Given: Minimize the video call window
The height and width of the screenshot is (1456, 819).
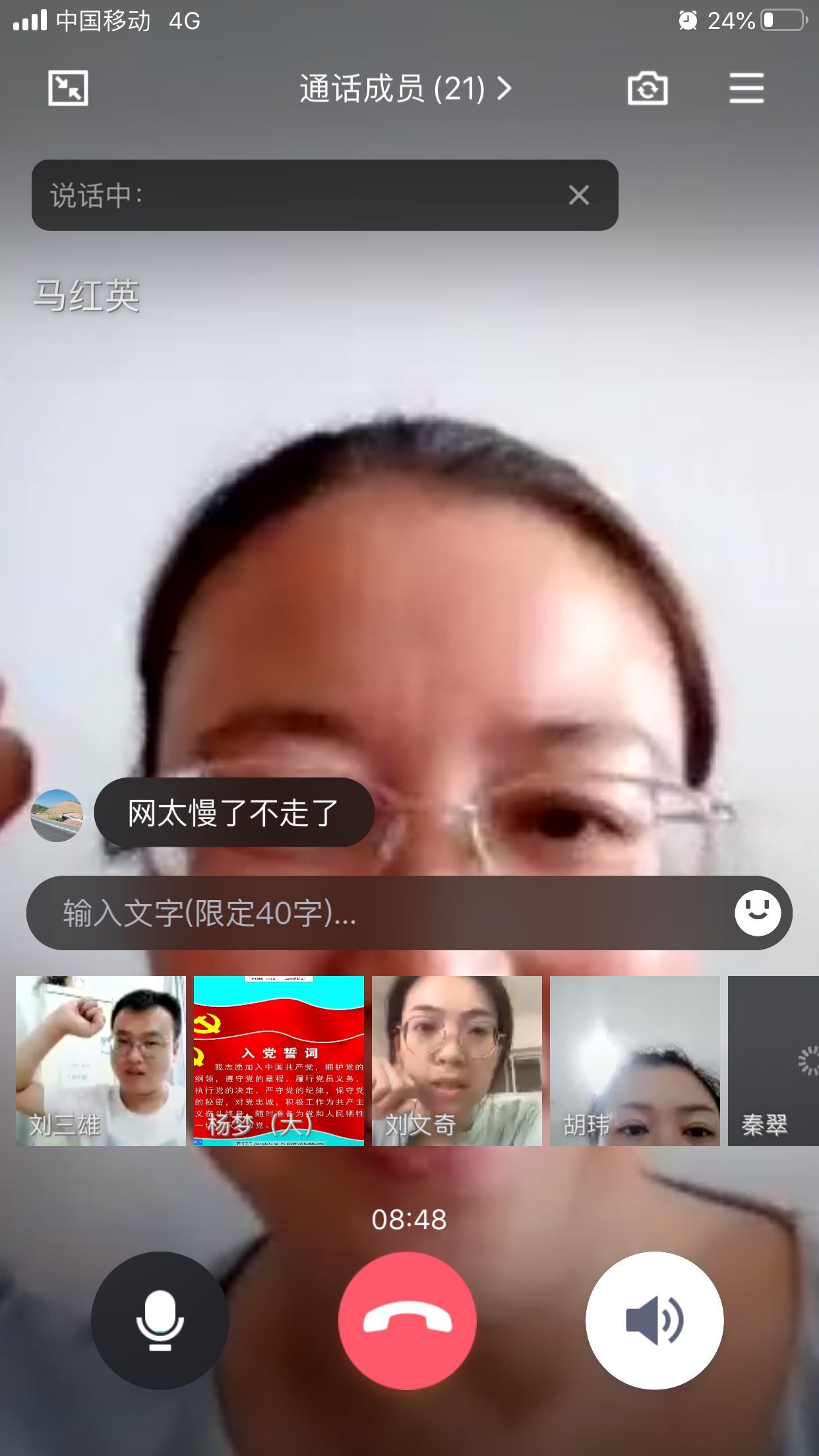Looking at the screenshot, I should pos(68,88).
